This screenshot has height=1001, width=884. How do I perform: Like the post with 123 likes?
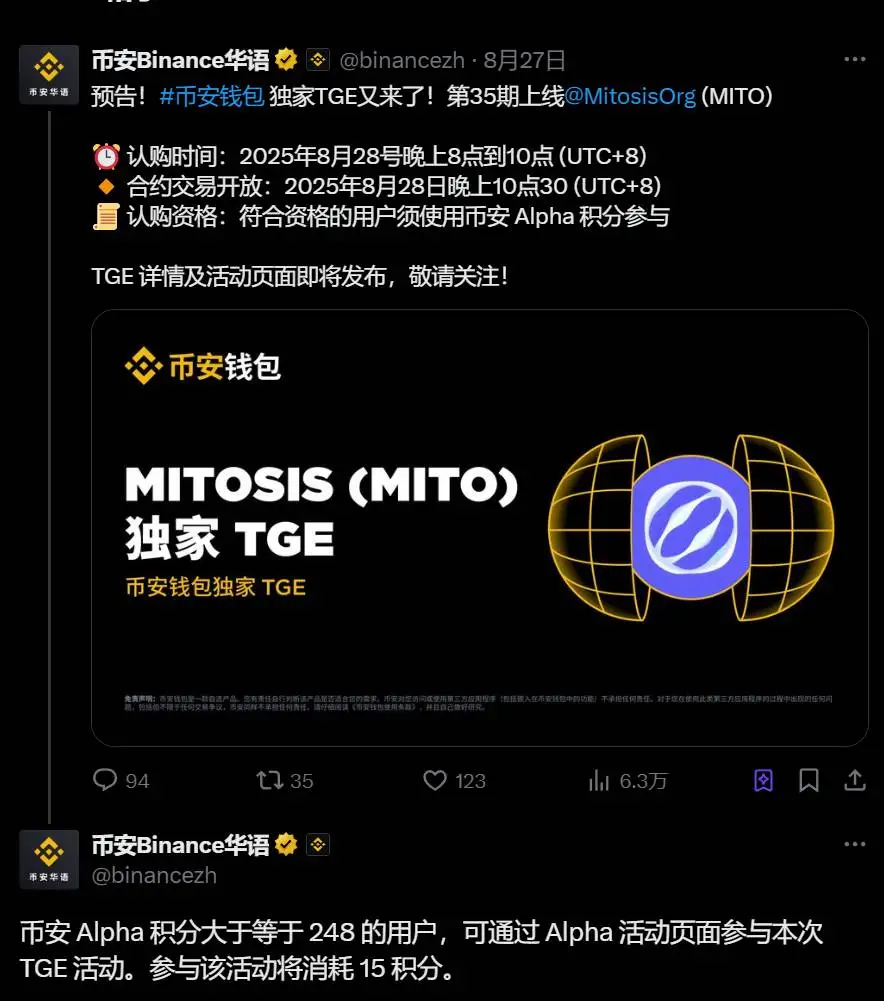pyautogui.click(x=435, y=780)
